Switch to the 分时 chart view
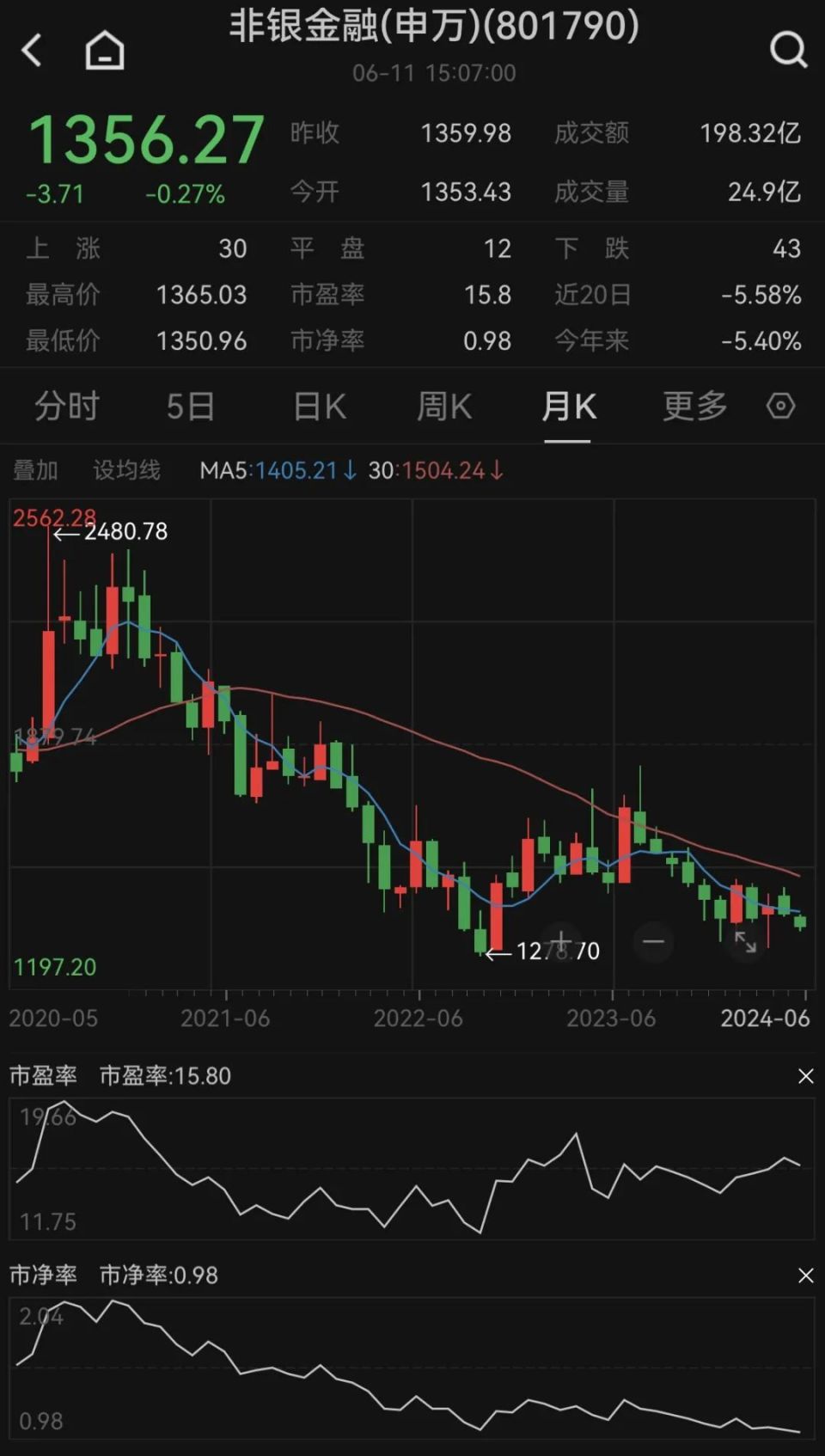The image size is (825, 1456). point(69,407)
